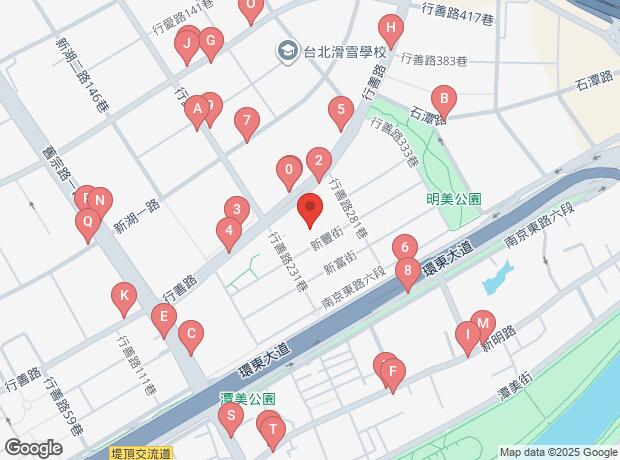Open map marker 8 on 環東大道
Screen dimensions: 620x460
coord(407,271)
